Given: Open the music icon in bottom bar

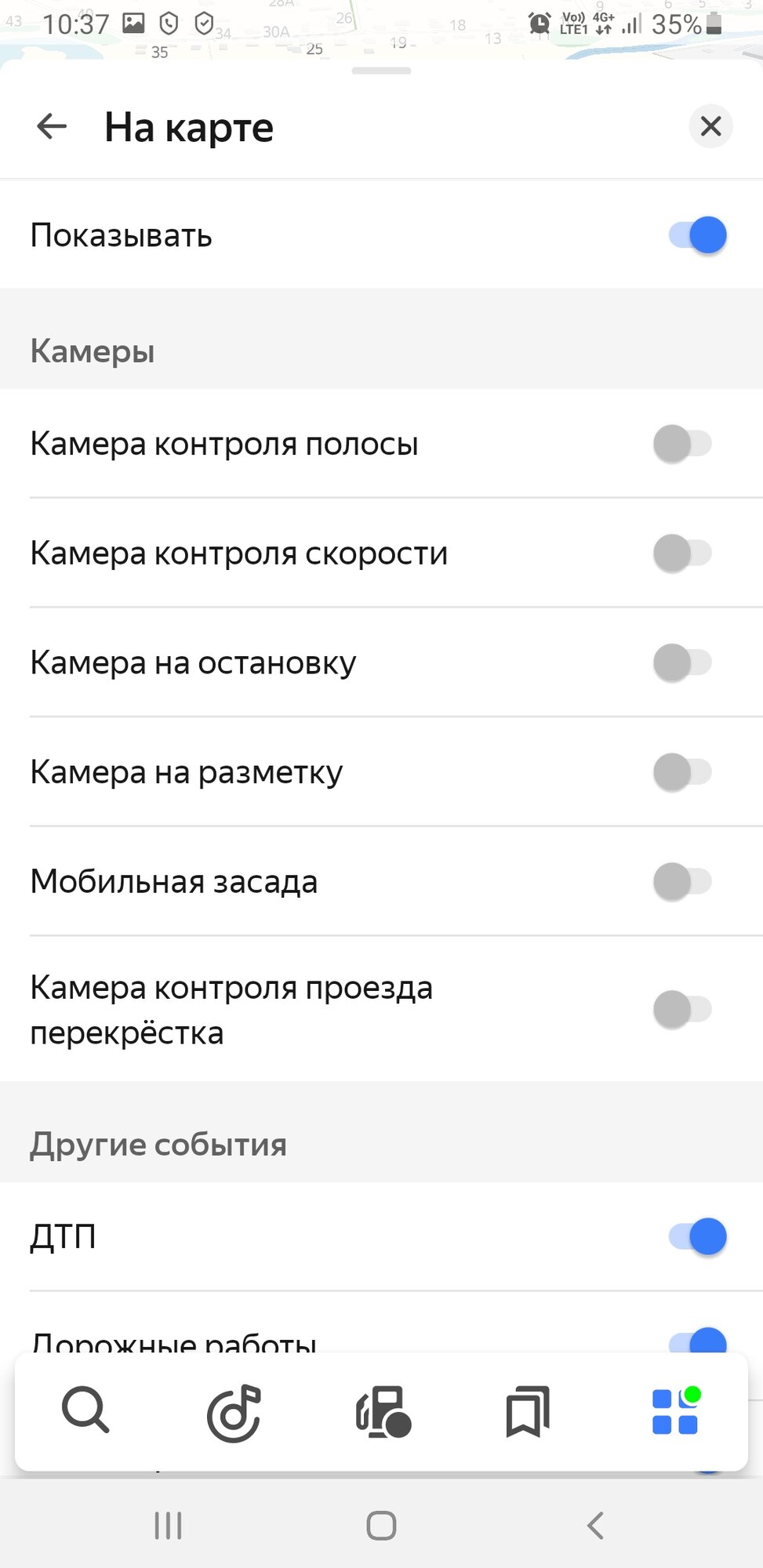Looking at the screenshot, I should 234,1413.
